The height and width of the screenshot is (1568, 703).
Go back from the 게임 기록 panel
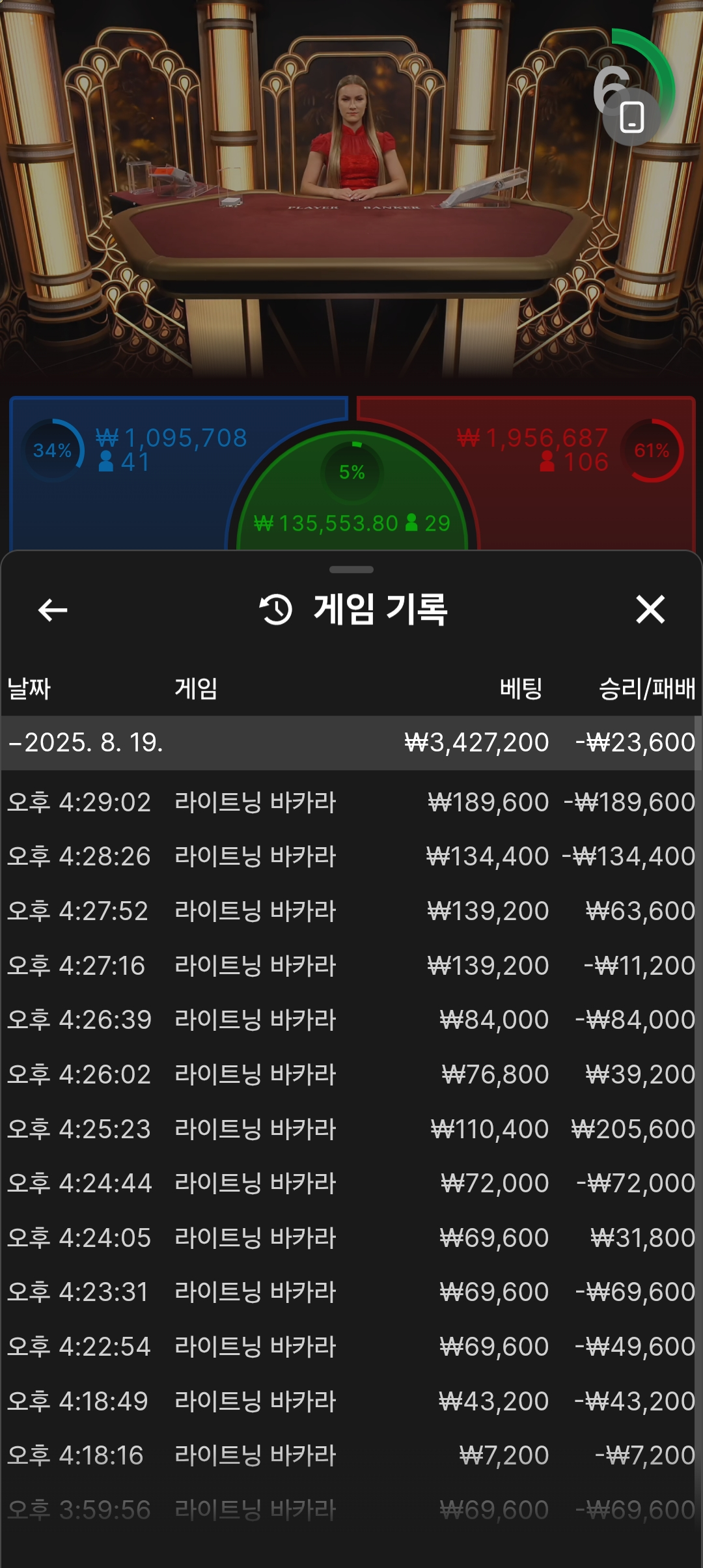(x=53, y=610)
